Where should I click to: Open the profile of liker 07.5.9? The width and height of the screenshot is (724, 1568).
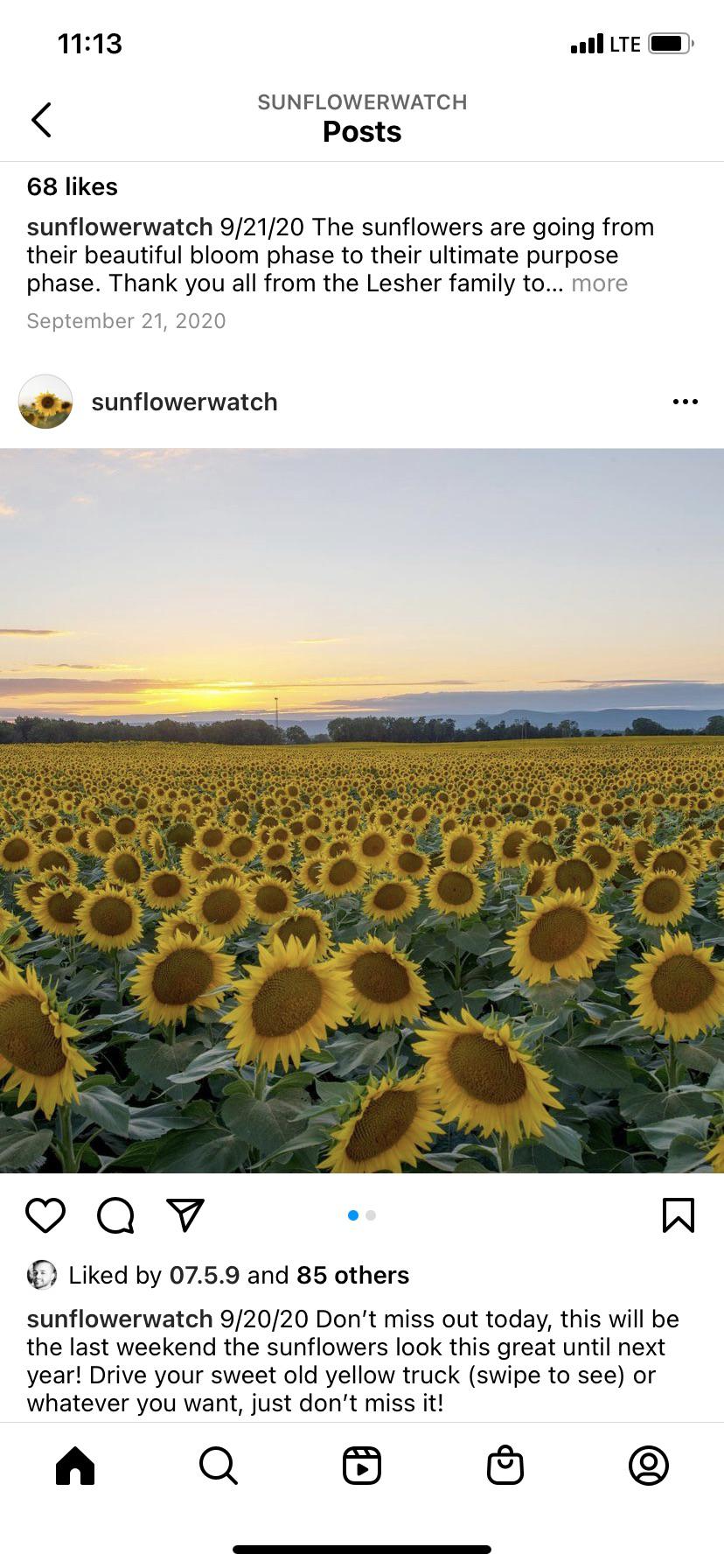(x=204, y=1275)
